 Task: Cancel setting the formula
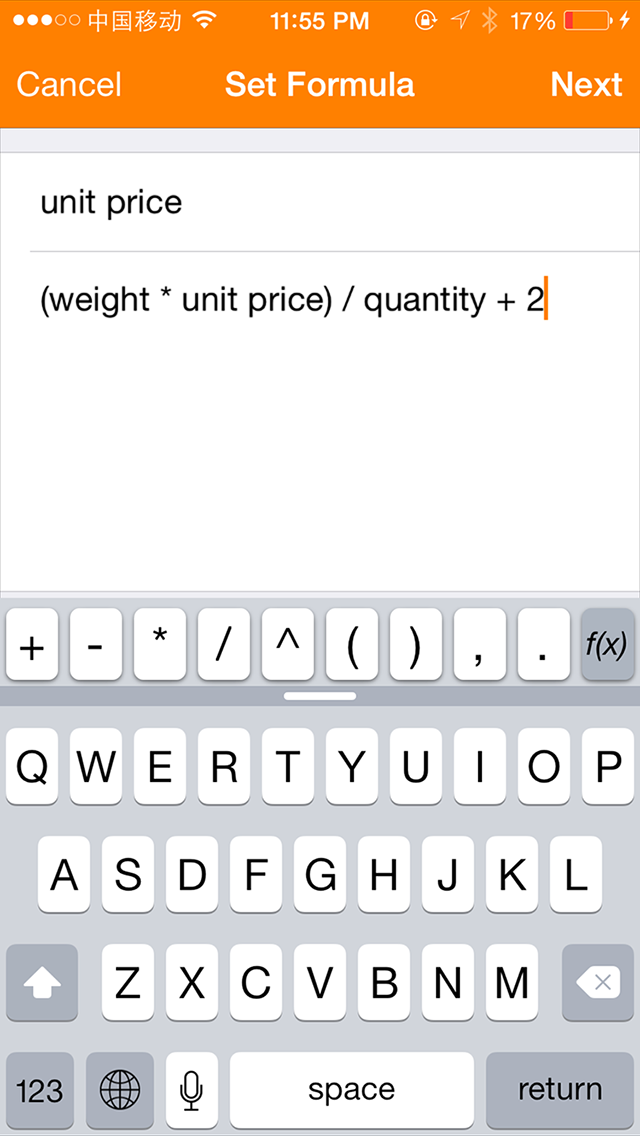[x=69, y=85]
